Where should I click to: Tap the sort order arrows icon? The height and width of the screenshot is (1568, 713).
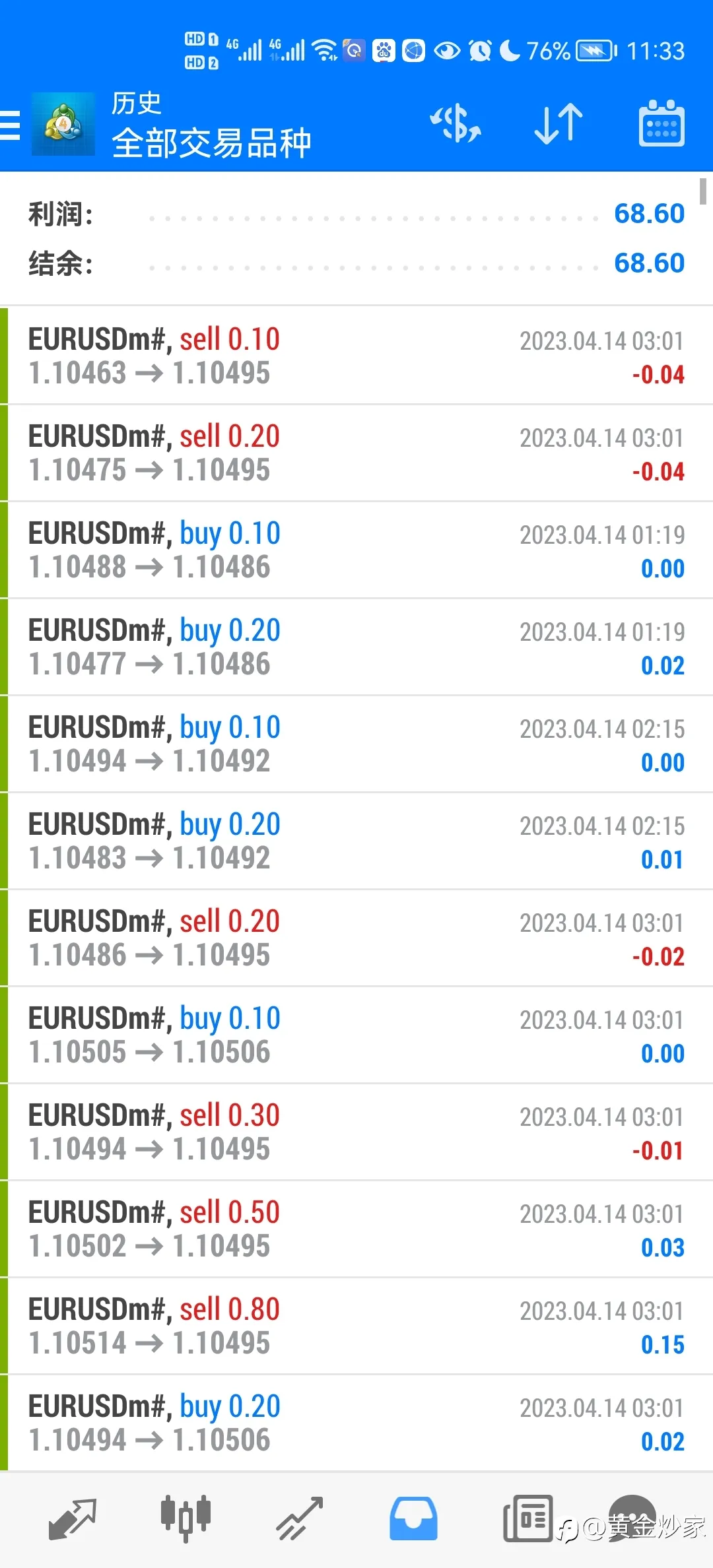tap(559, 123)
